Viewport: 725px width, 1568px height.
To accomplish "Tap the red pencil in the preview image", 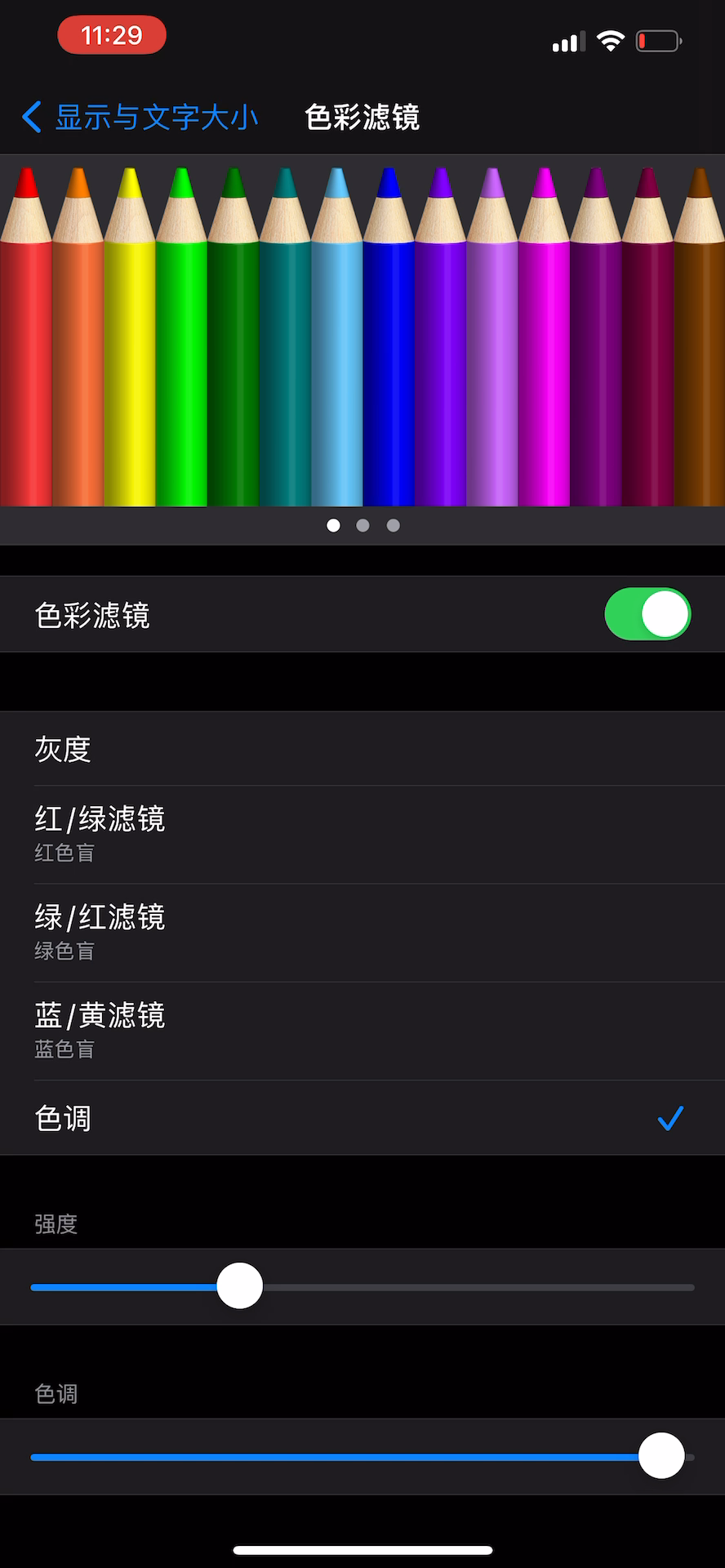I will [24, 343].
